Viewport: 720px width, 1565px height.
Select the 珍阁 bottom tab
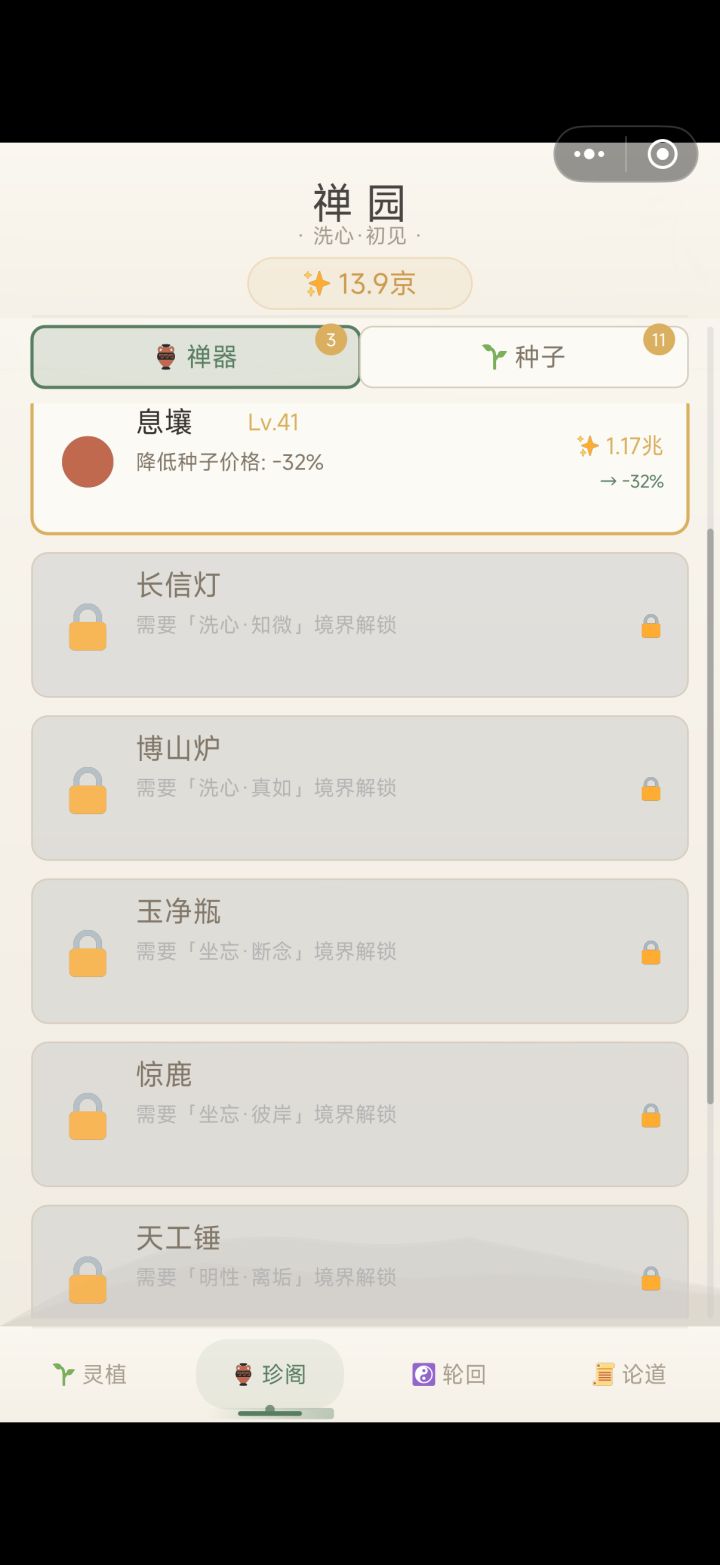point(270,1374)
